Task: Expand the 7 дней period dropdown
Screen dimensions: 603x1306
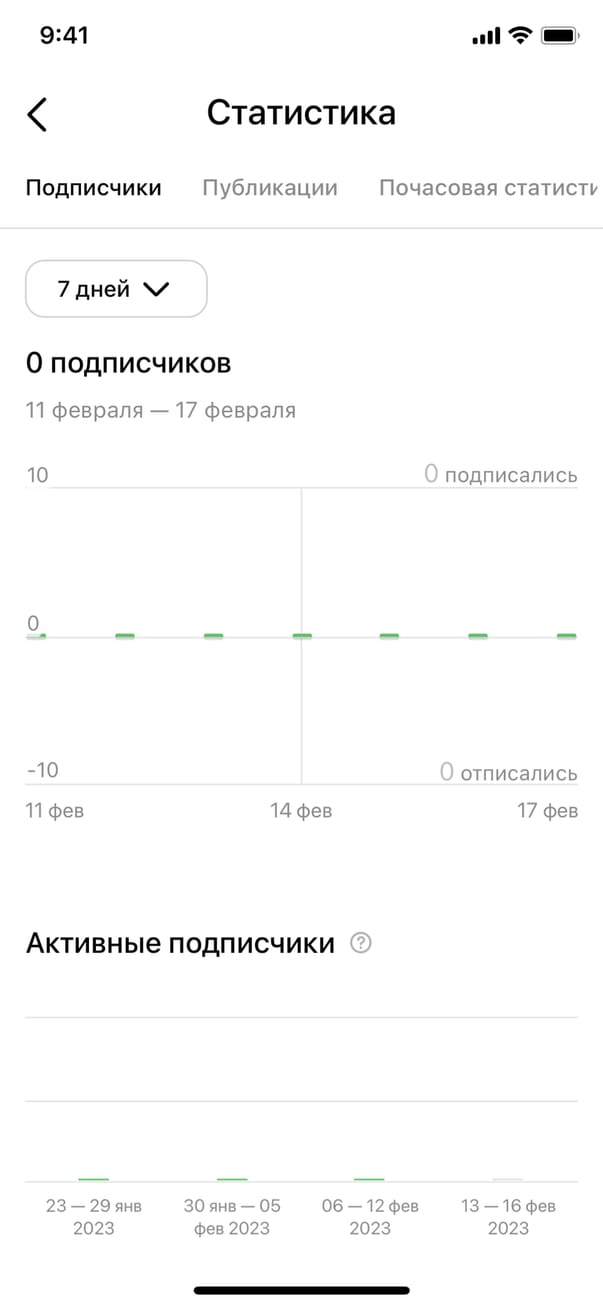Action: click(x=116, y=289)
